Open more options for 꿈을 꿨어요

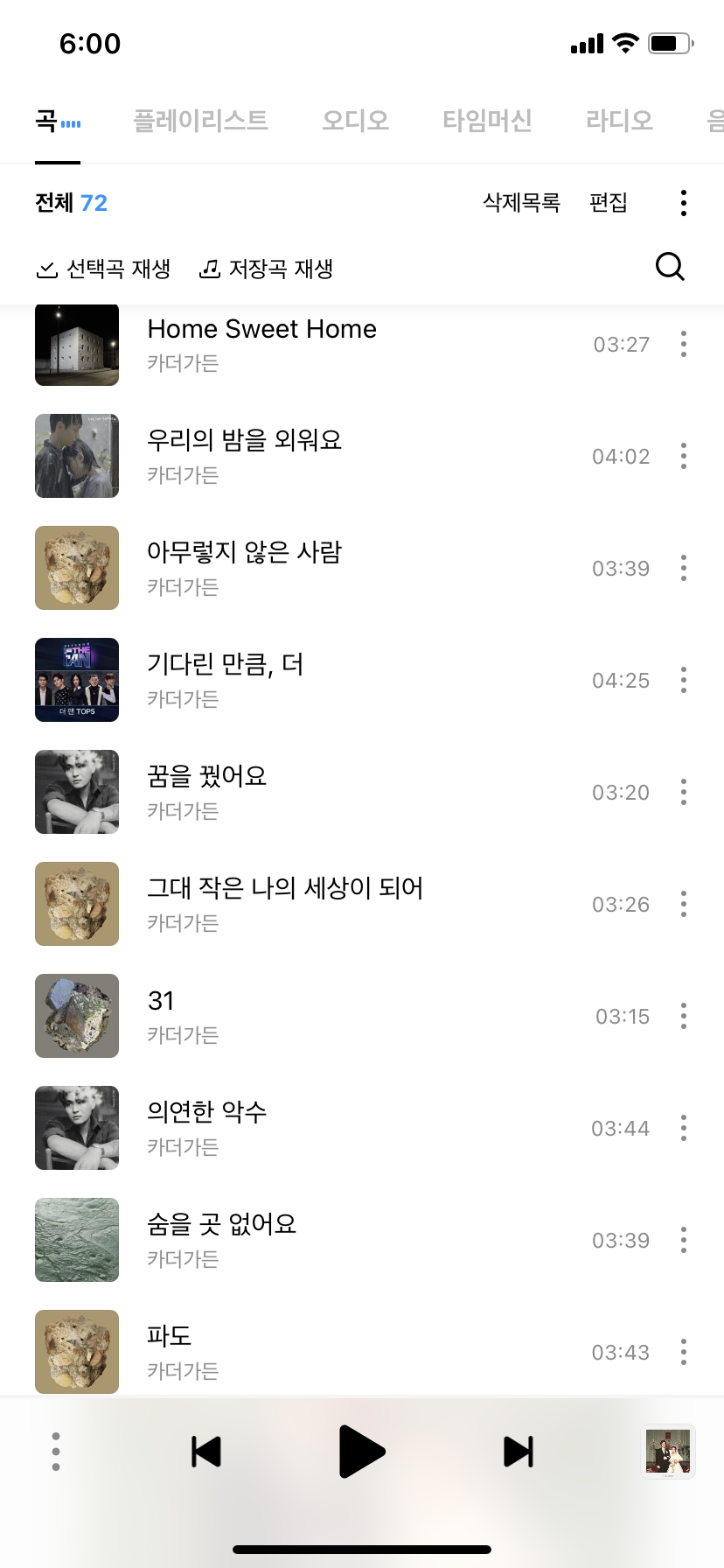[x=684, y=792]
